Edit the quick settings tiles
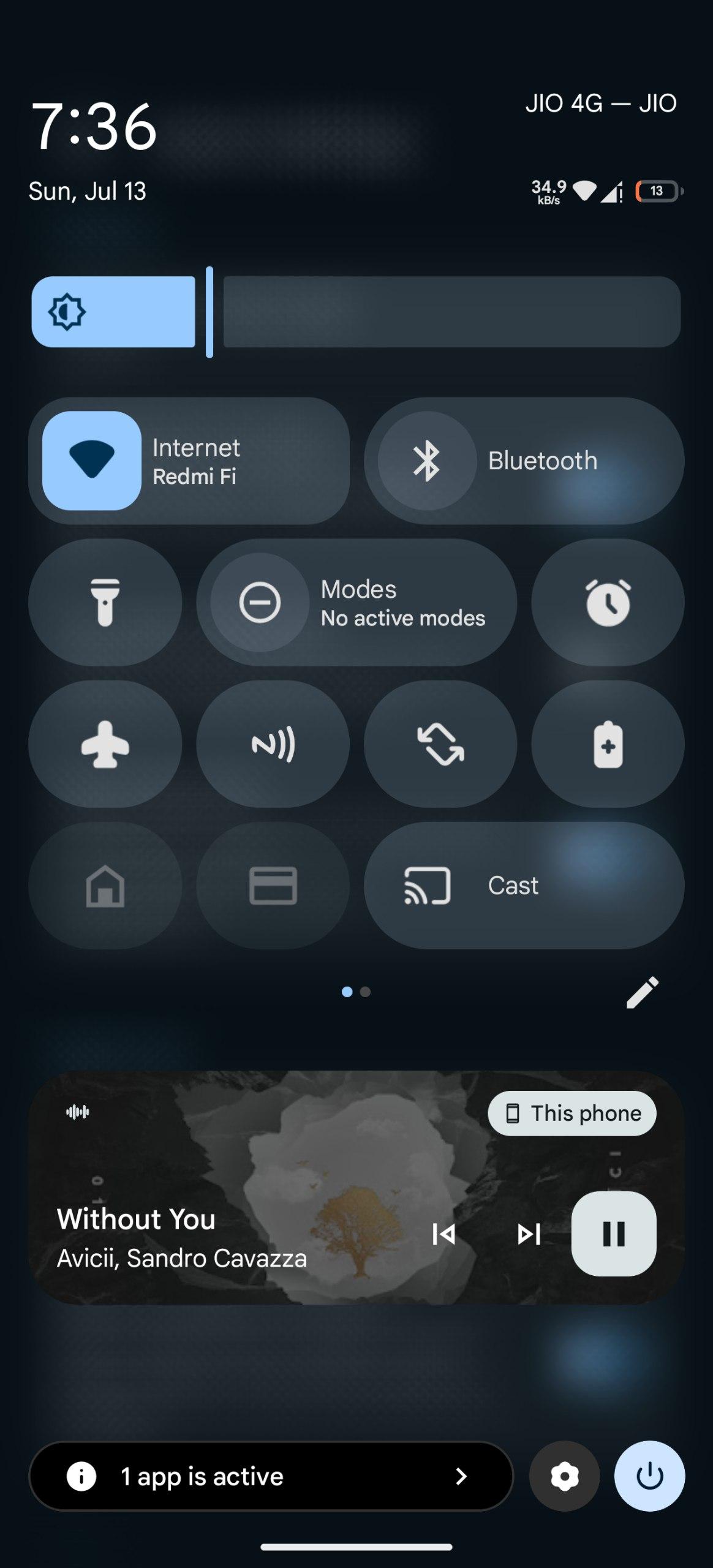Screen dimensions: 713x1568 (642, 992)
